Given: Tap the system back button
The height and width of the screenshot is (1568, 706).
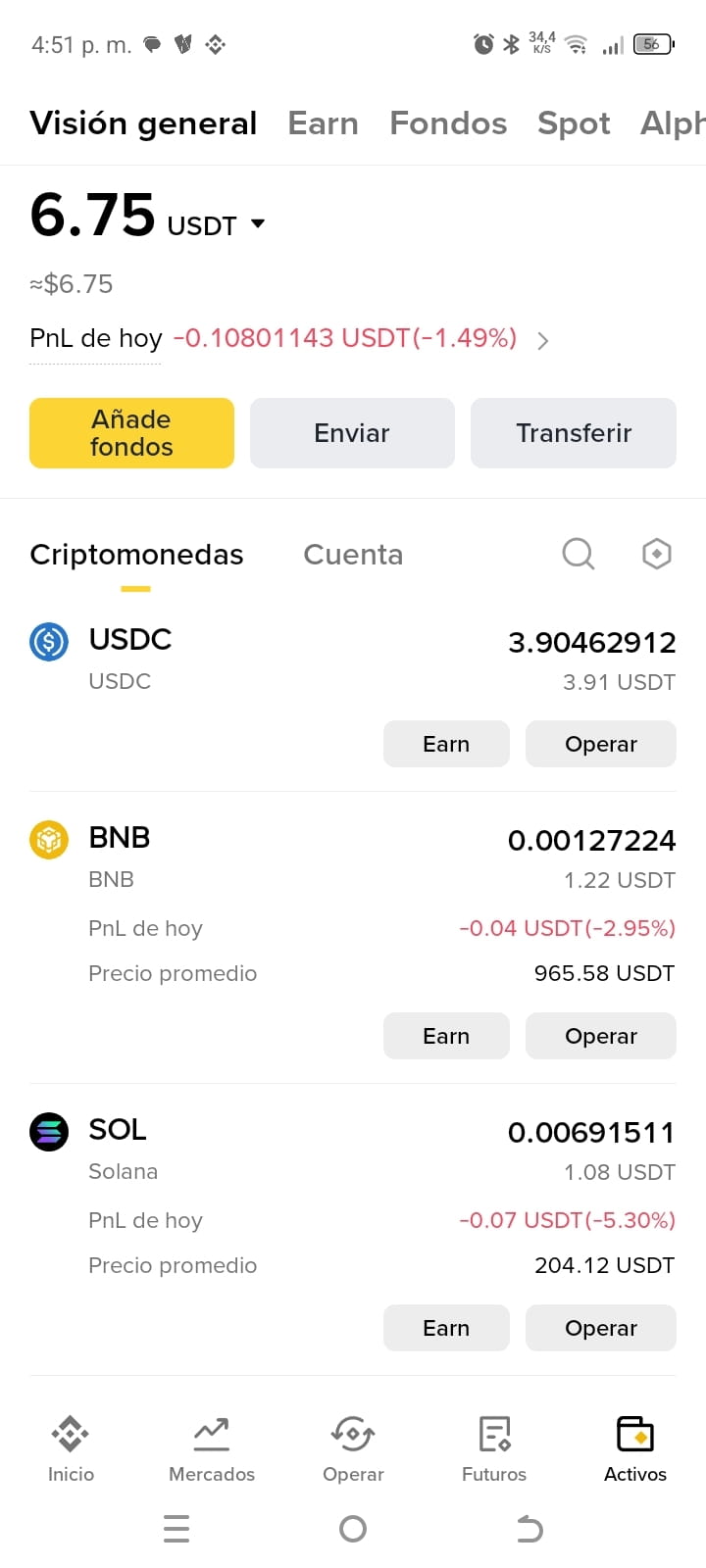Looking at the screenshot, I should tap(529, 1529).
